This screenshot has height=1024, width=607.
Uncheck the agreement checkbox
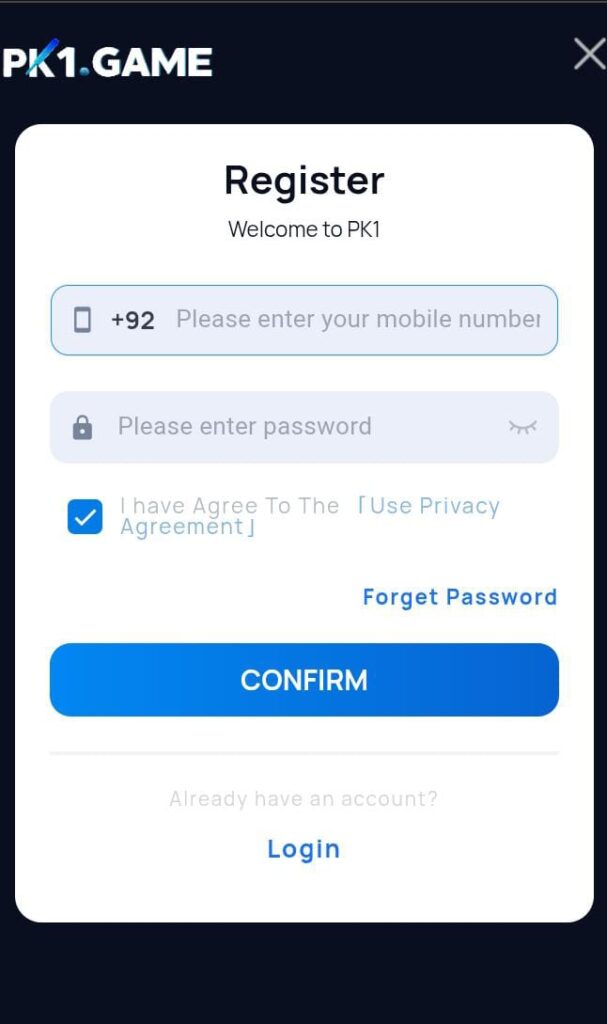click(x=85, y=517)
